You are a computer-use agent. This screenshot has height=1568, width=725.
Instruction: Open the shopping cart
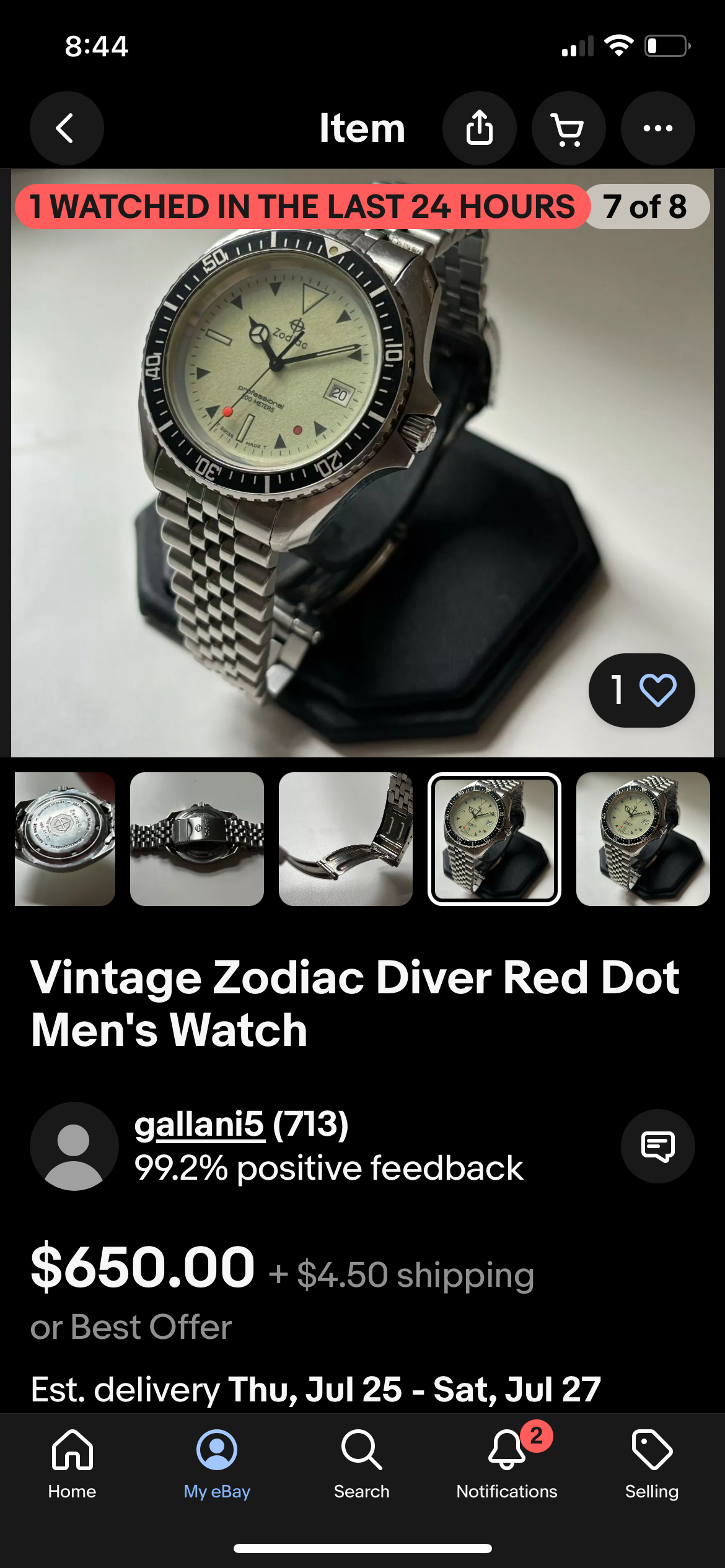[568, 128]
